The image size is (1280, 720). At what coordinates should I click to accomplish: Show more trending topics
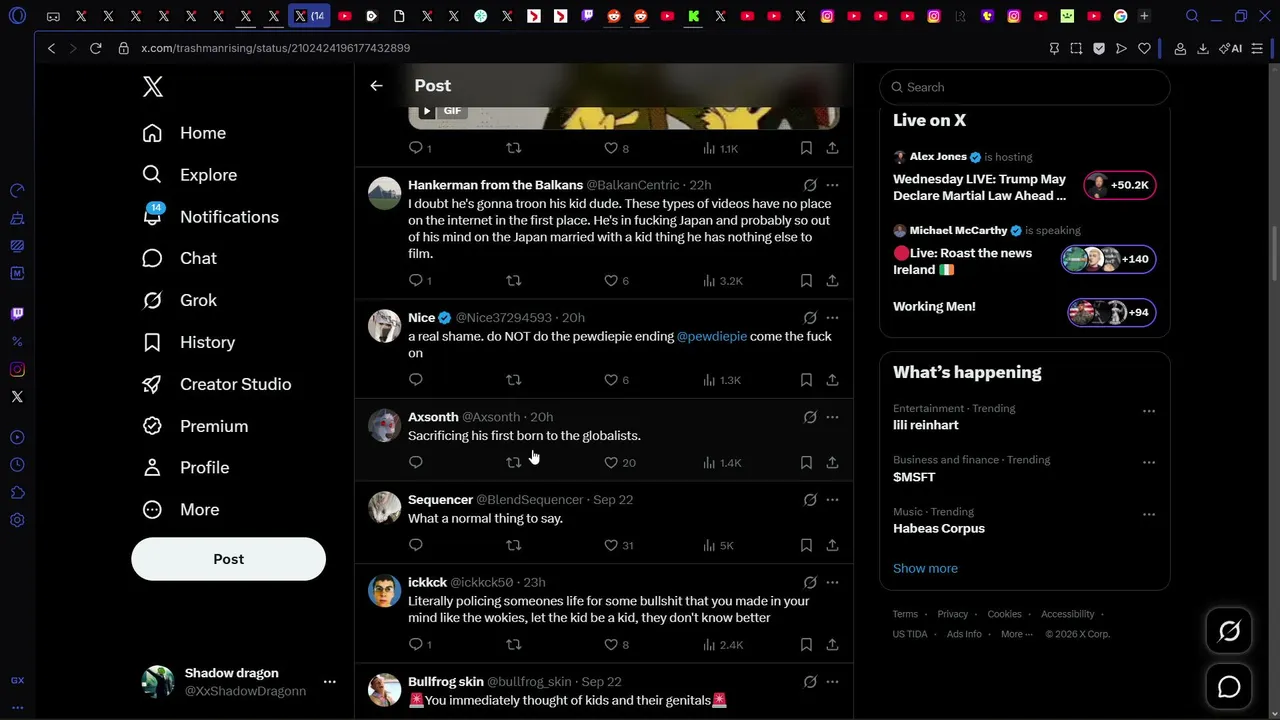(925, 568)
